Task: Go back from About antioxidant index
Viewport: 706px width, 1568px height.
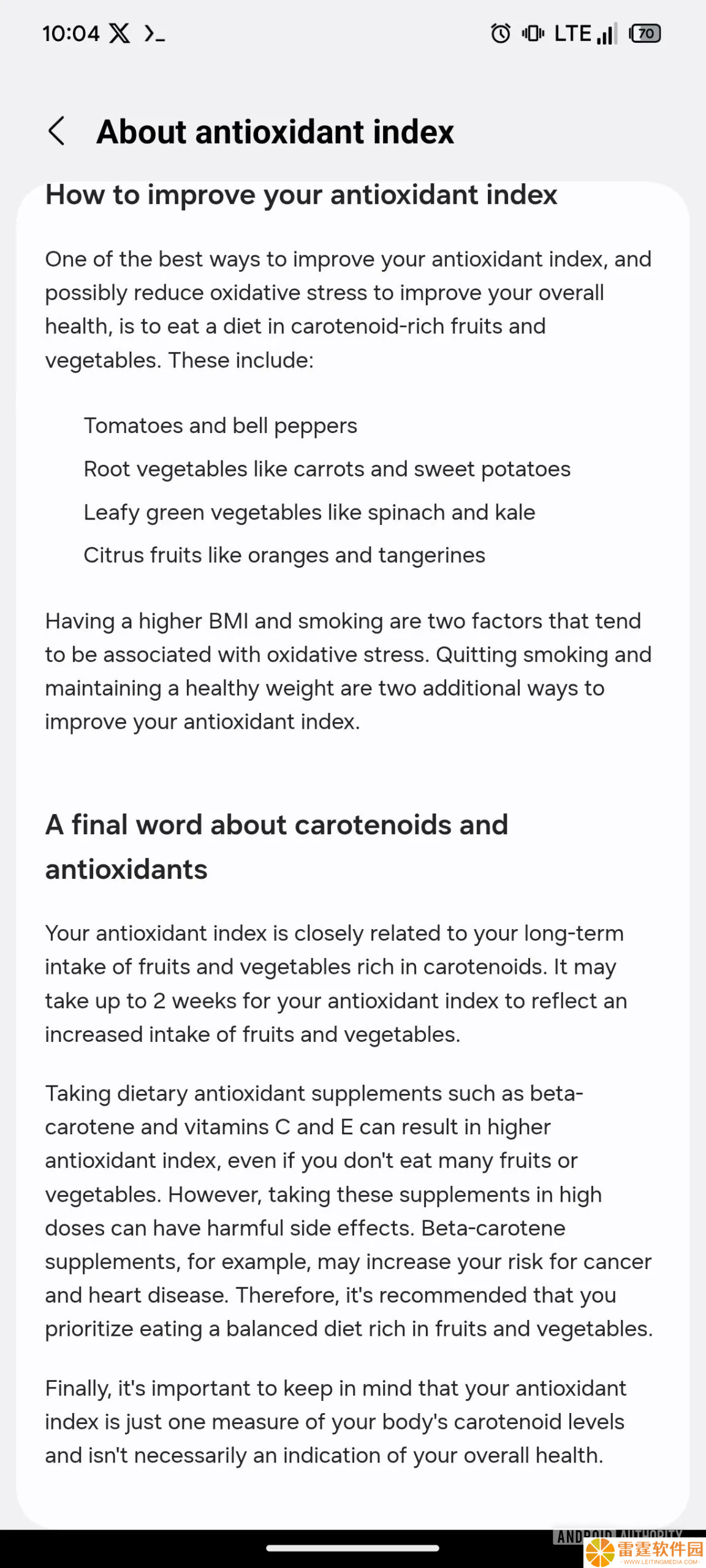Action: pos(56,131)
